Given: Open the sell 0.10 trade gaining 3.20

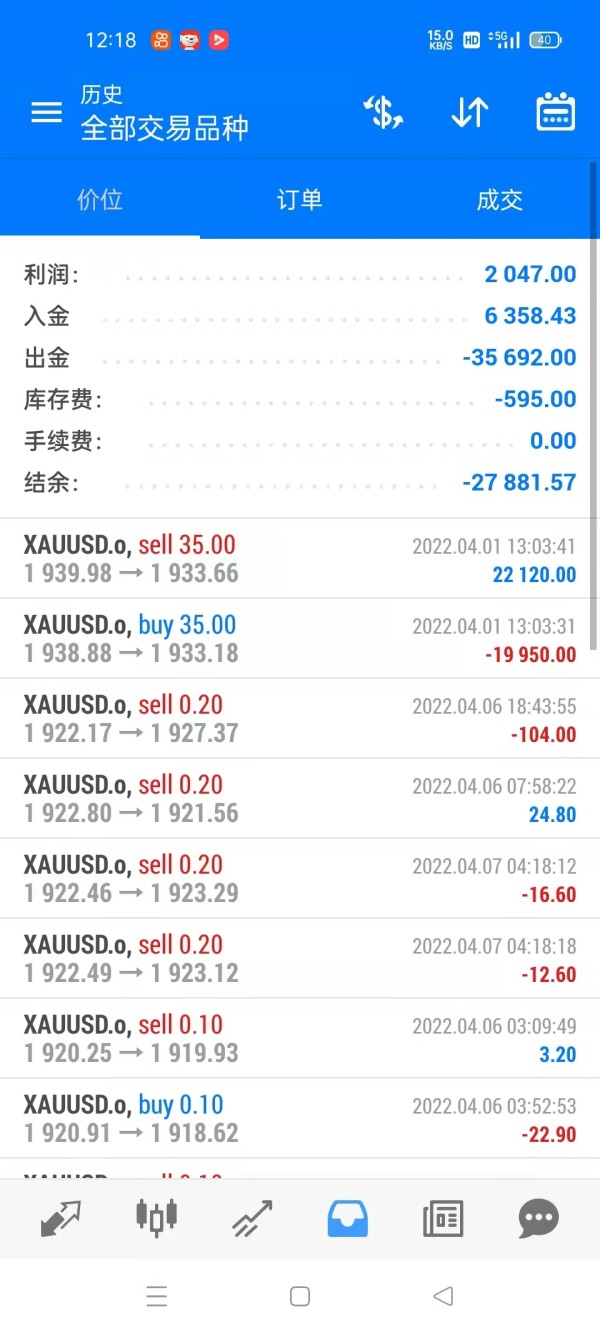Looking at the screenshot, I should (299, 1039).
